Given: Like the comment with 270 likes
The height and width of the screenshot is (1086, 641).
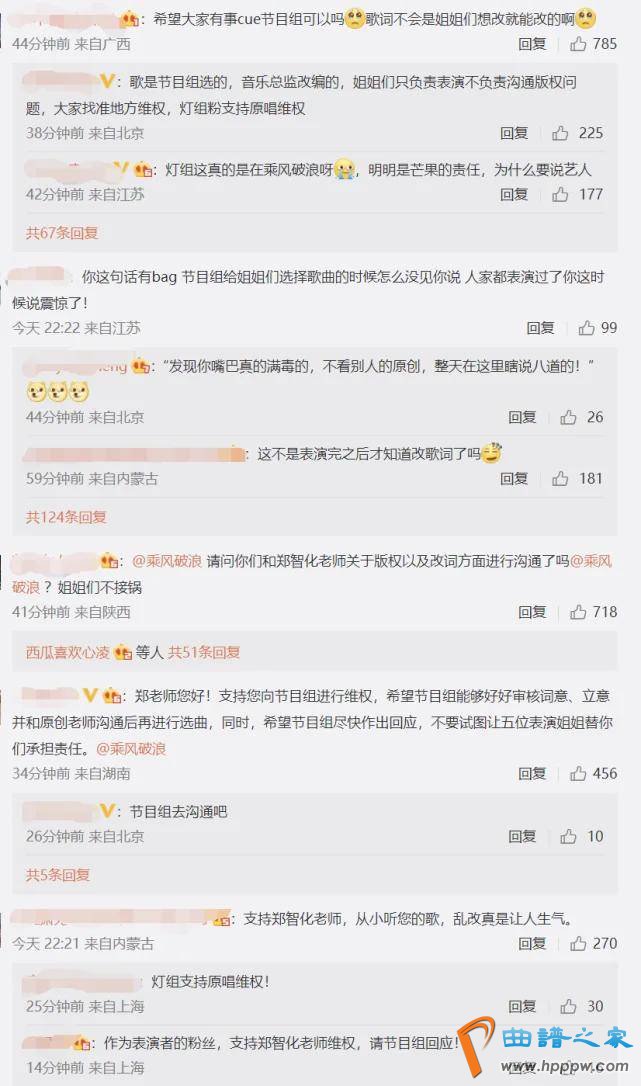Looking at the screenshot, I should click(x=579, y=943).
